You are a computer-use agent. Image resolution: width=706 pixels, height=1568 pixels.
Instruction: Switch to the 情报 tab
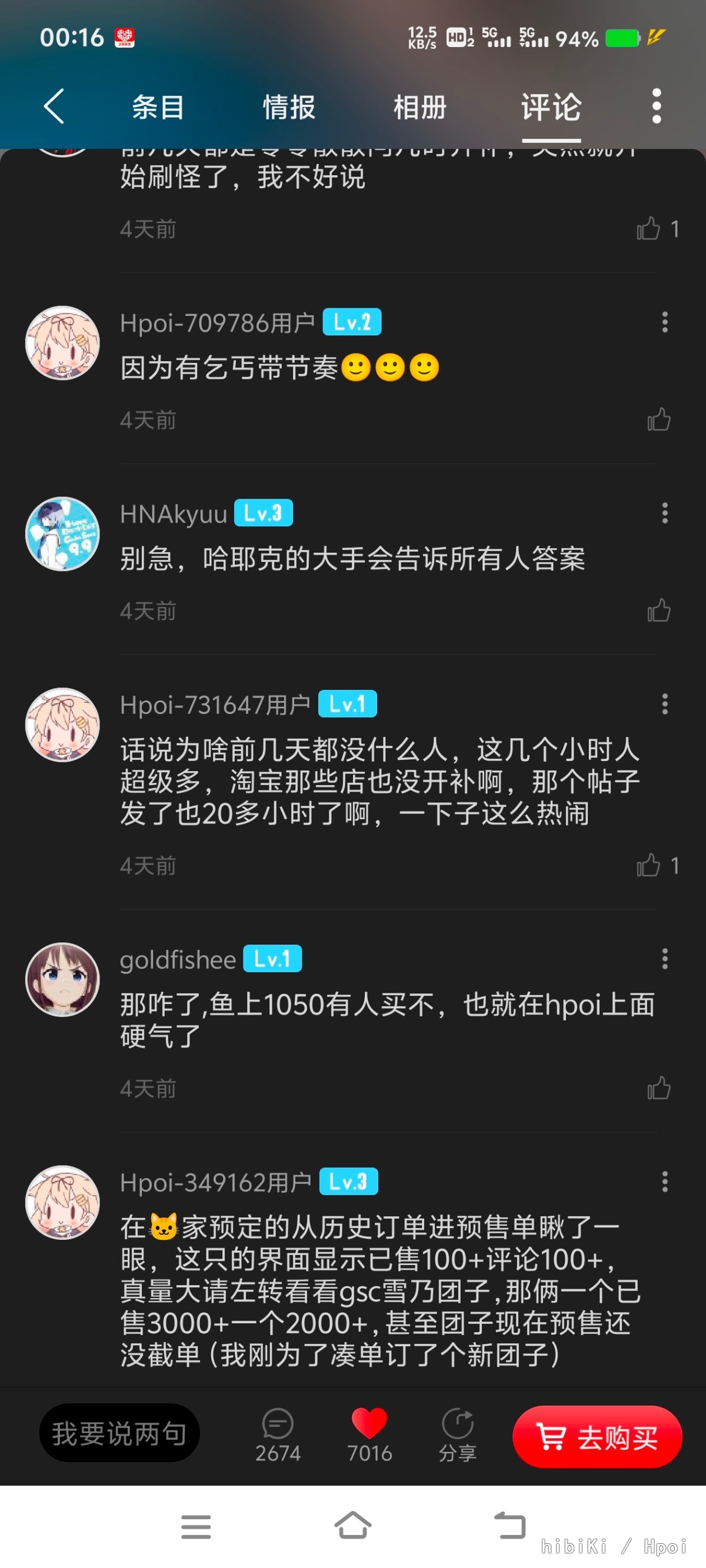[x=289, y=108]
